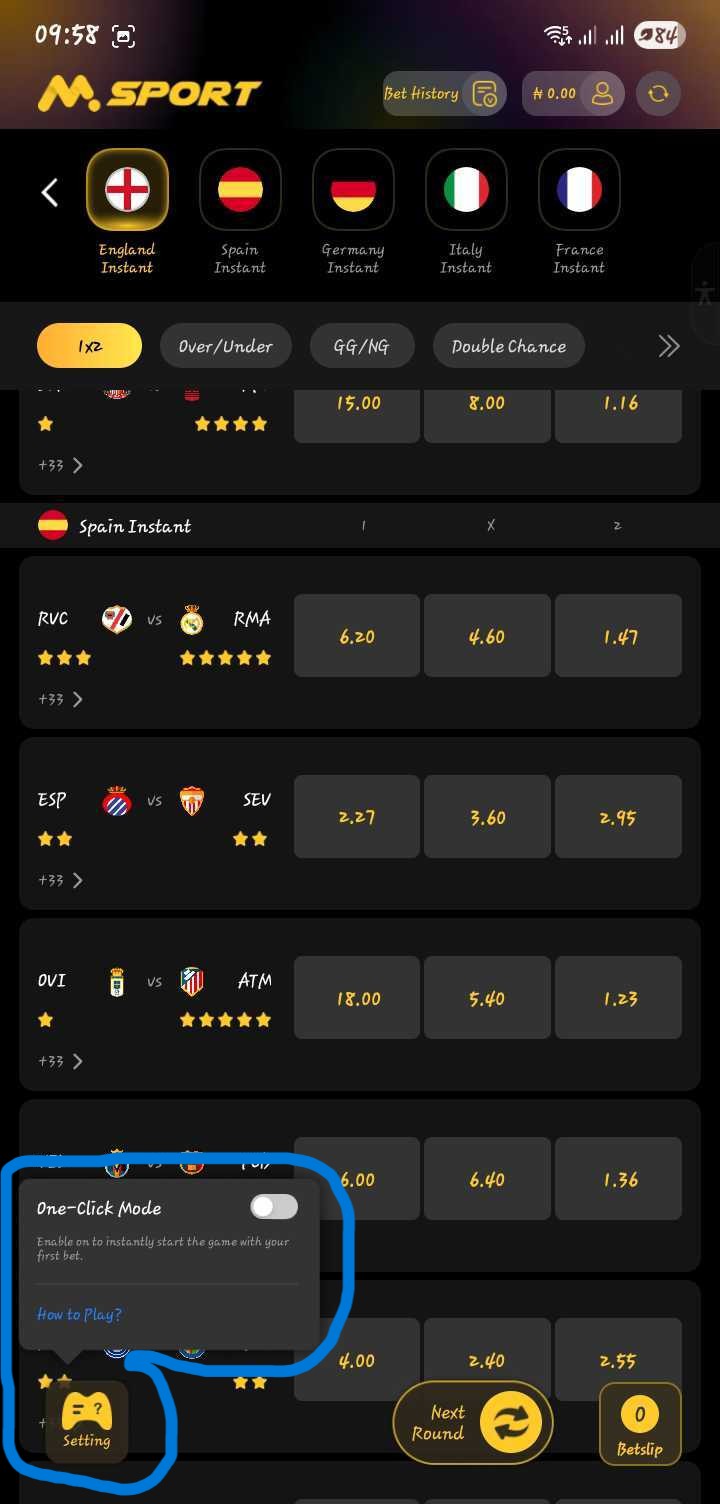Switch to Over/Under market
The image size is (720, 1504).
tap(225, 346)
